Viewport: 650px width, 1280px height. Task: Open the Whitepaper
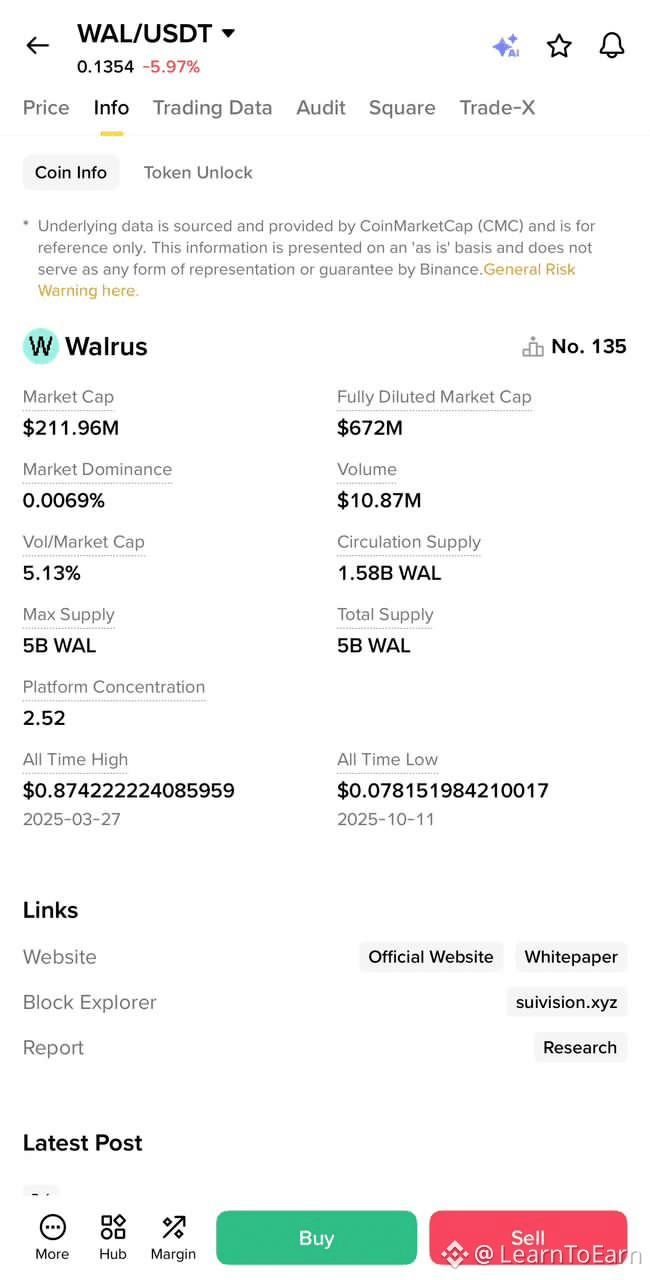pos(571,957)
